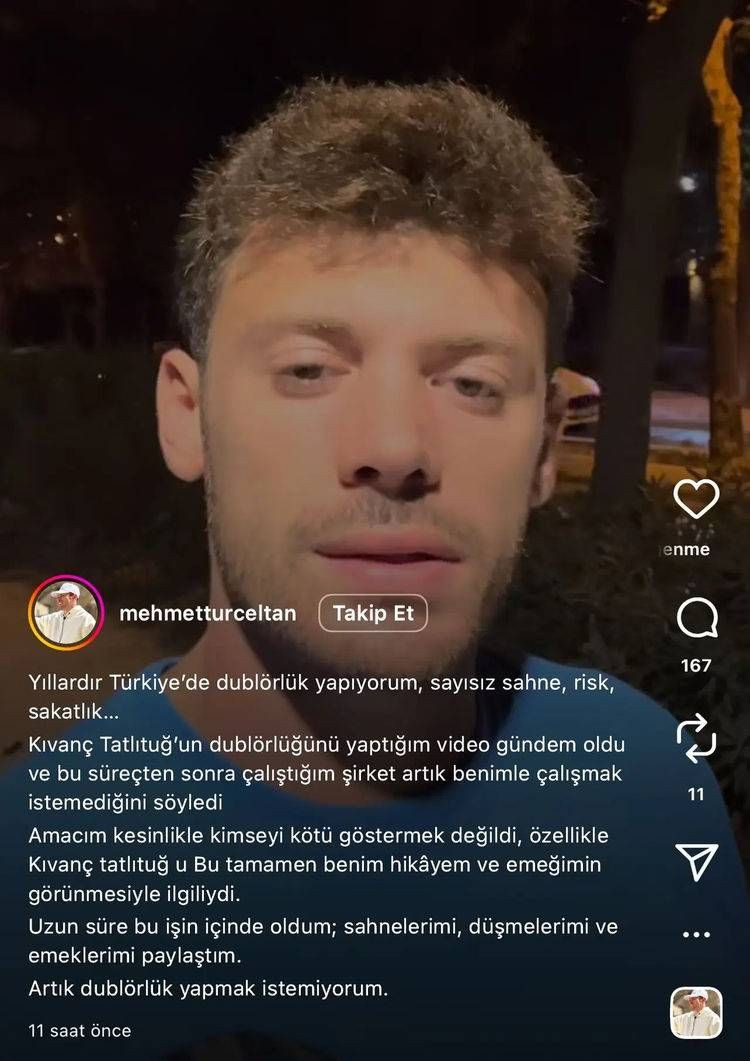Open the three-dot more options menu
Screen dimensions: 750x1061
point(696,934)
